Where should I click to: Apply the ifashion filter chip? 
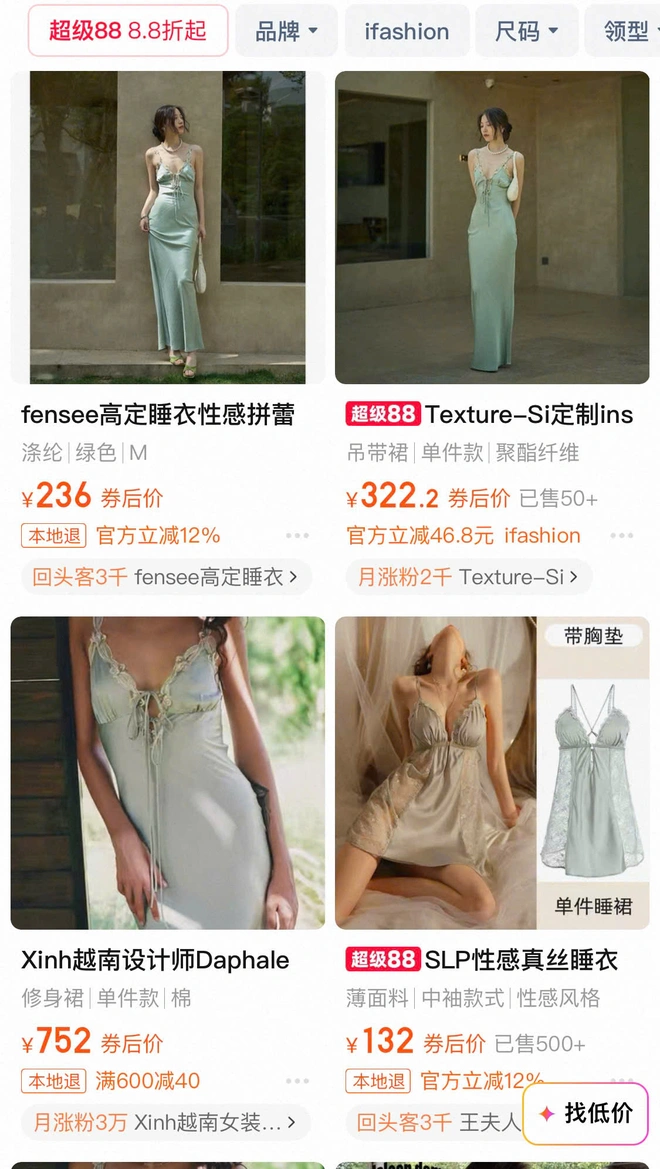point(406,31)
